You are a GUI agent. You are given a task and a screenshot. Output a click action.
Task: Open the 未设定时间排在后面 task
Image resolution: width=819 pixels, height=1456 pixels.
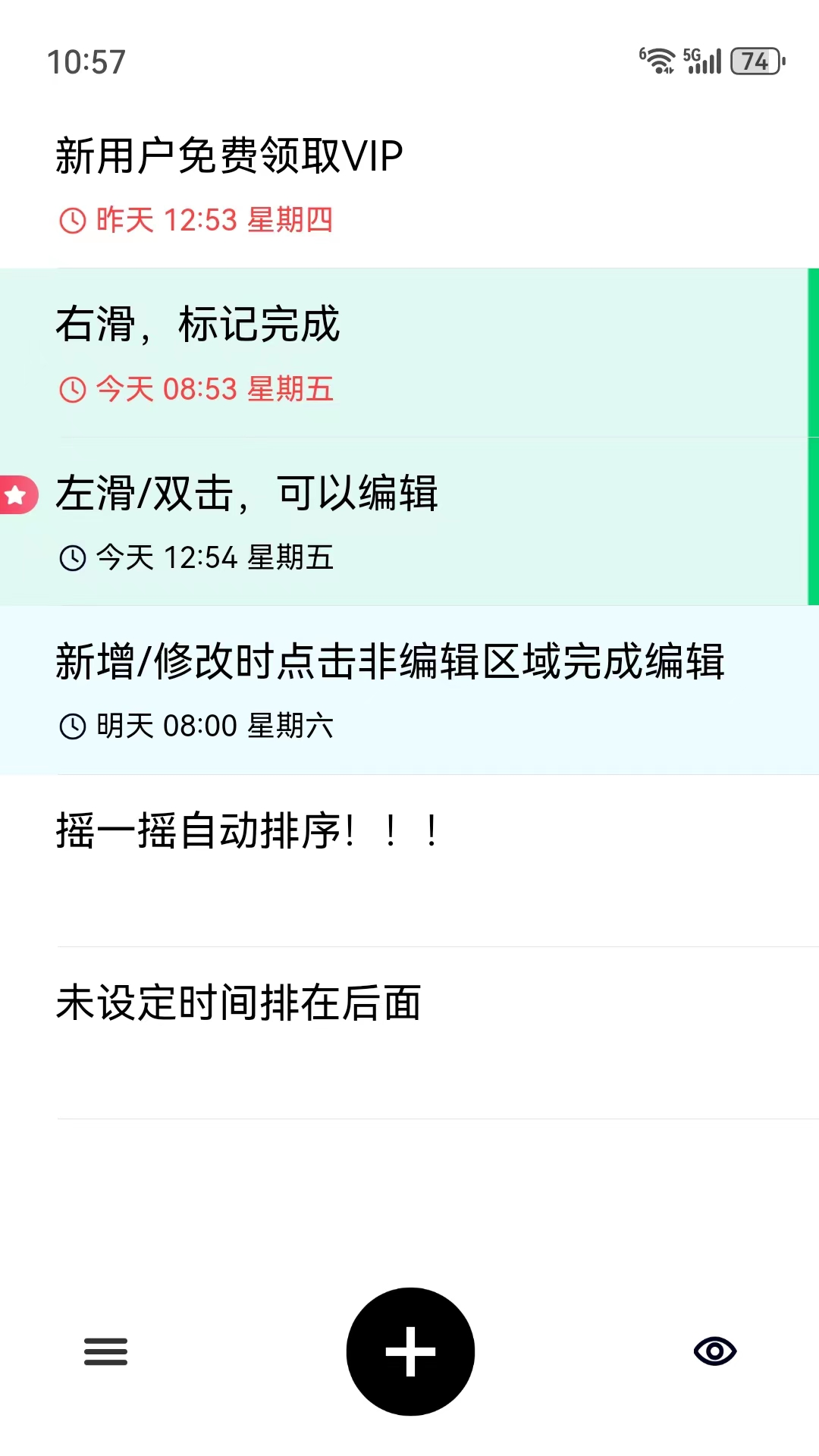tap(241, 999)
